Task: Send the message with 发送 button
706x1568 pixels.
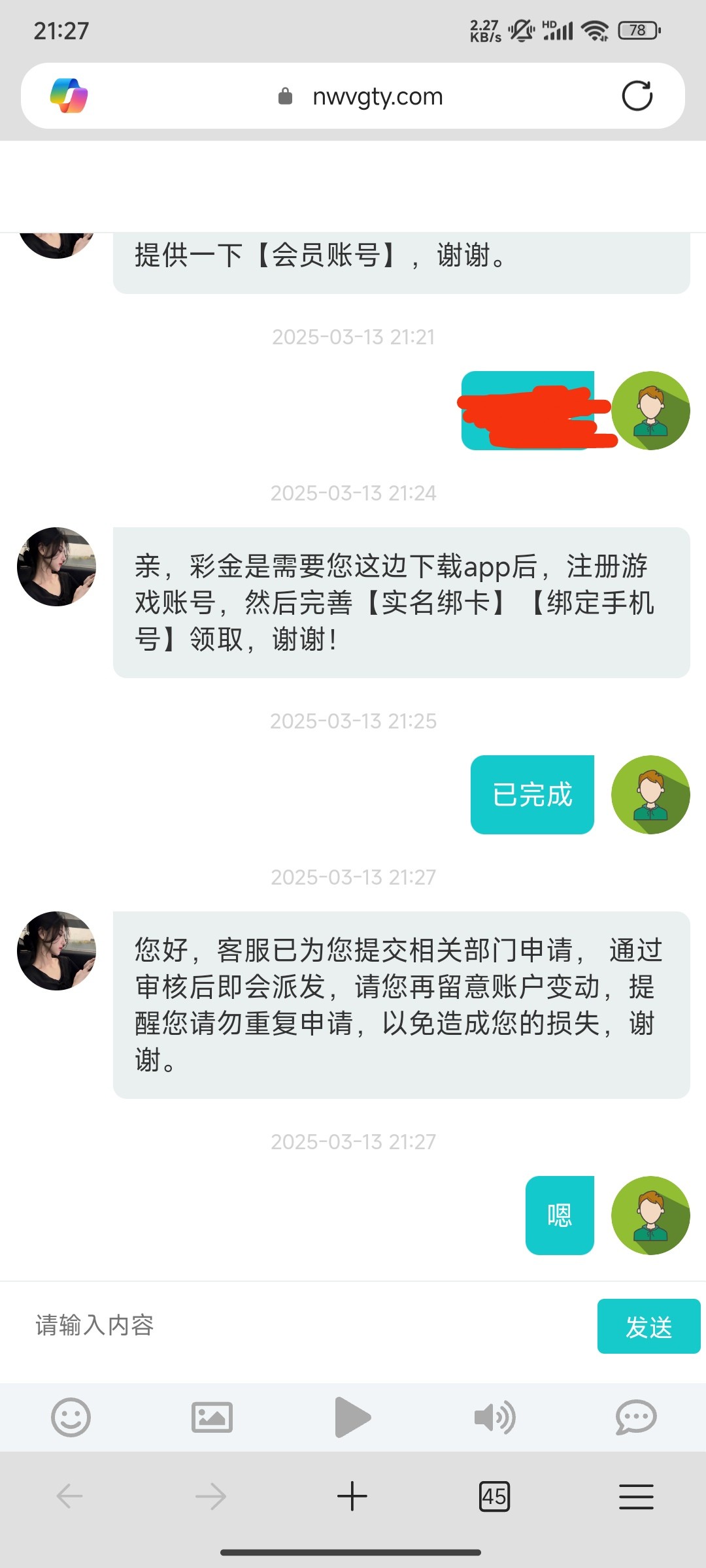Action: coord(648,1326)
